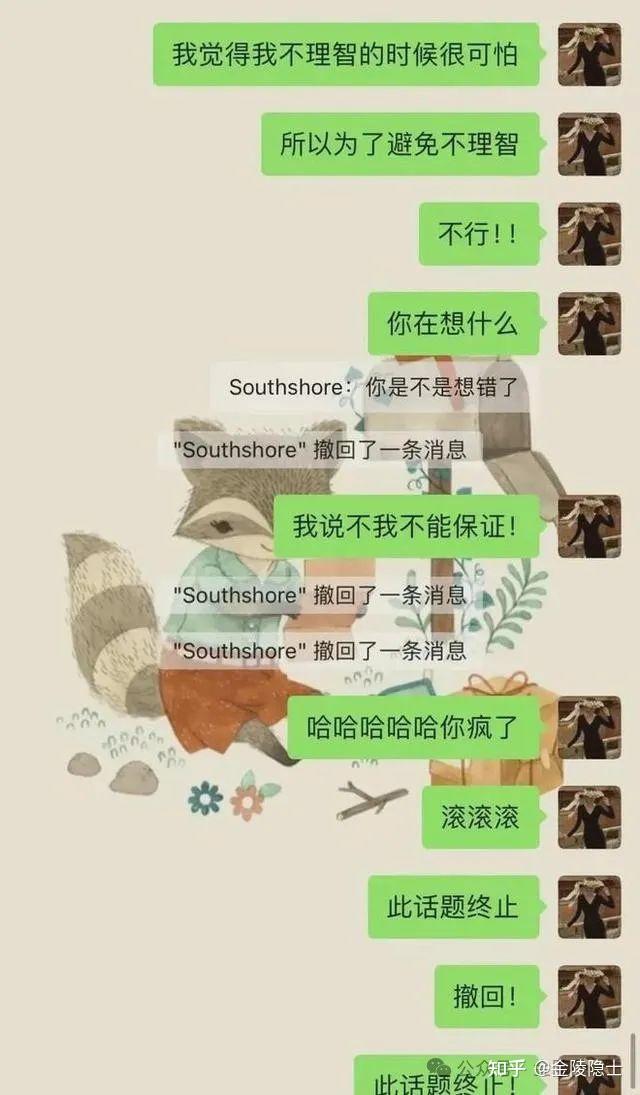Tap the avatar next to "撤回!"

coord(589,997)
